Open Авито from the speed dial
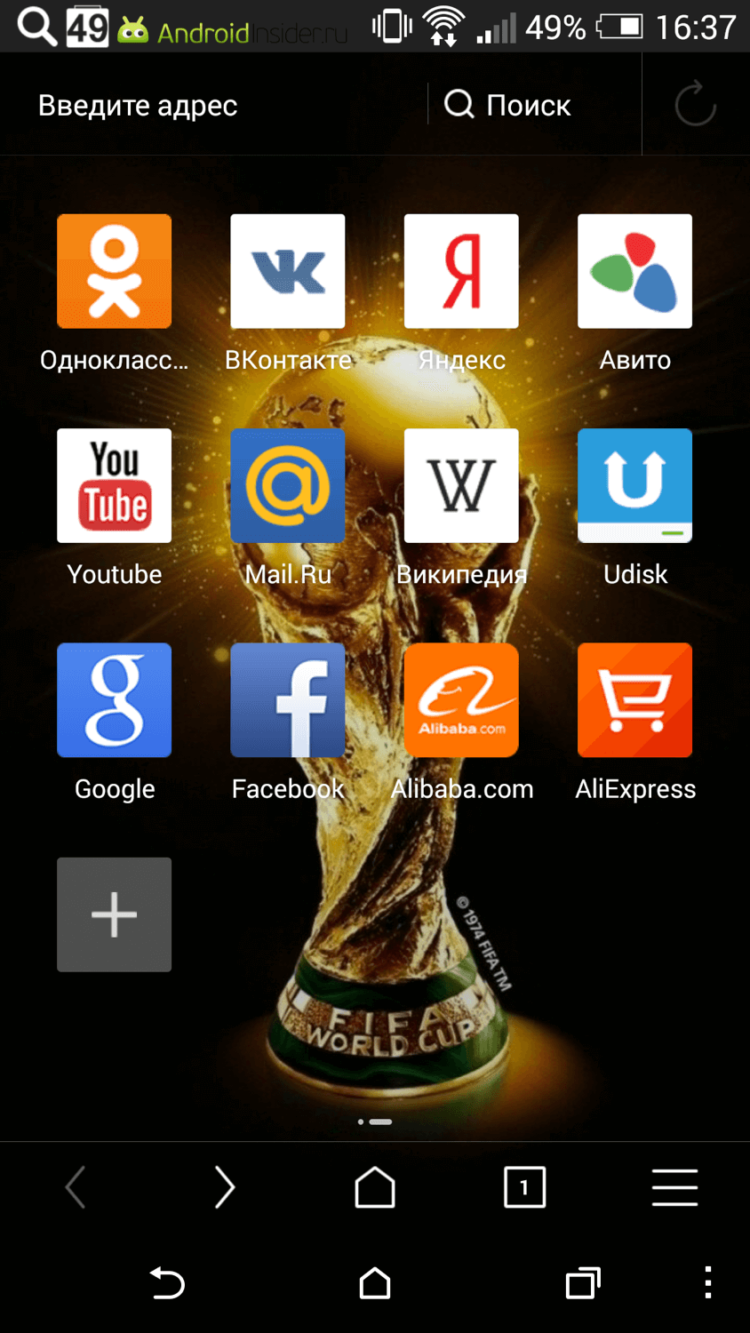The height and width of the screenshot is (1333, 750). [634, 271]
